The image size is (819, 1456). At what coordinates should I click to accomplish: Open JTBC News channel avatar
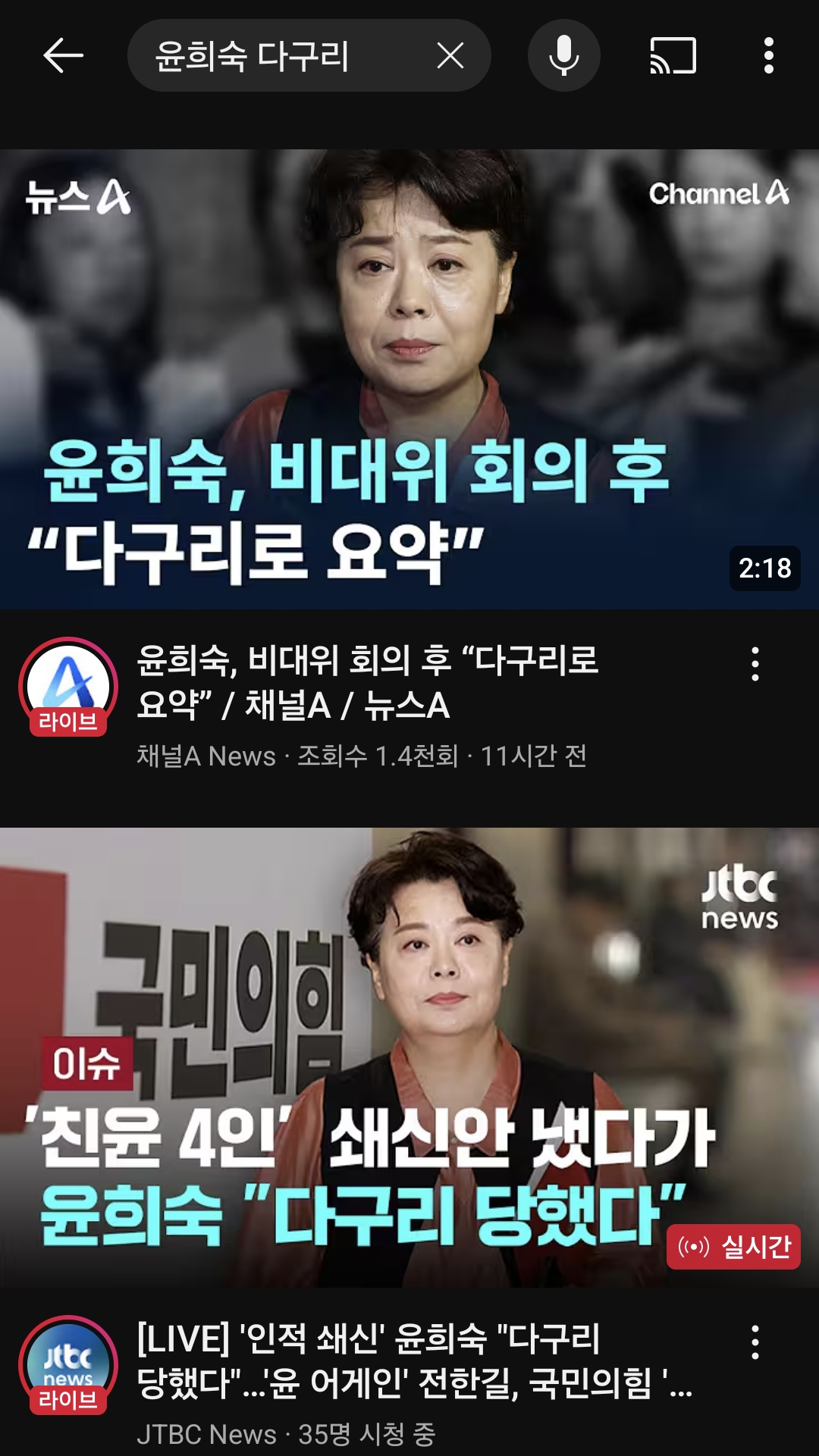pos(68,1364)
